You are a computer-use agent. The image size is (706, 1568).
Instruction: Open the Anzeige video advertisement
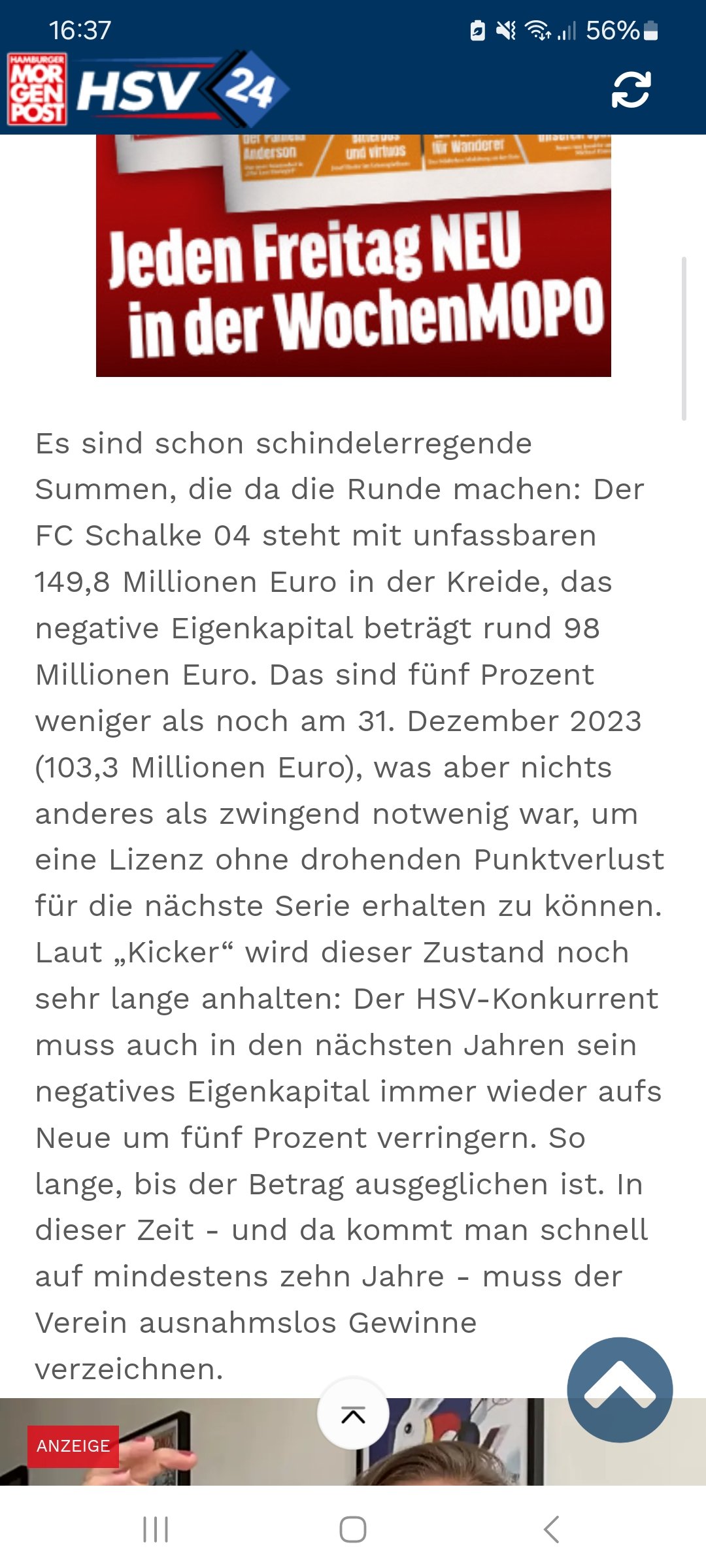(x=353, y=1442)
